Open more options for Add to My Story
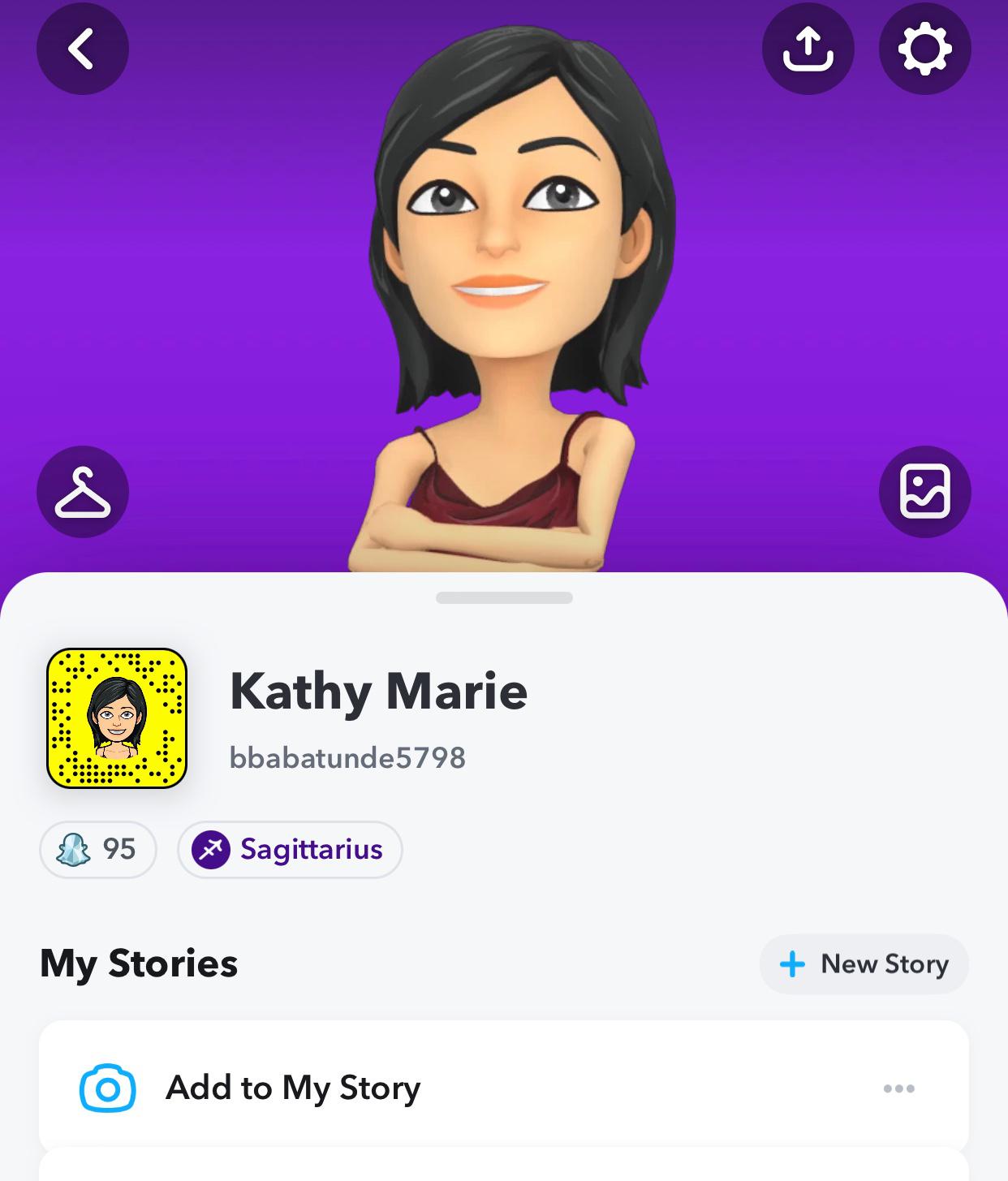 [x=898, y=1088]
